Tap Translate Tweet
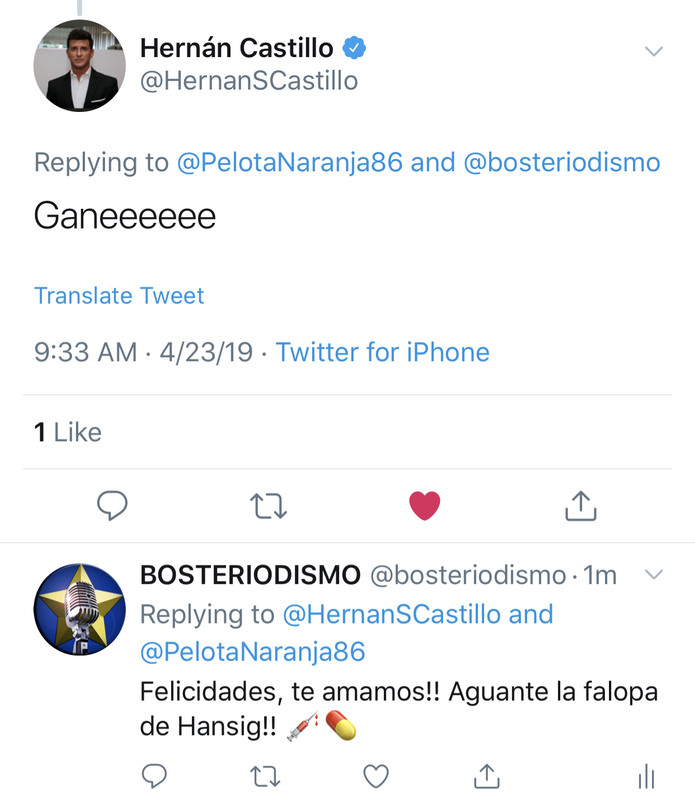The width and height of the screenshot is (695, 800). click(119, 296)
